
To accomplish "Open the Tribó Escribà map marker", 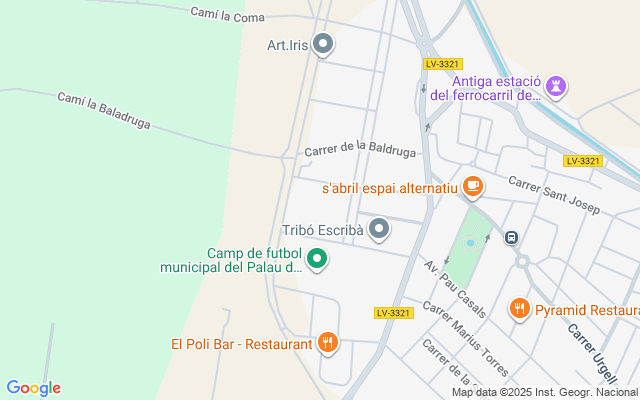I will [379, 229].
